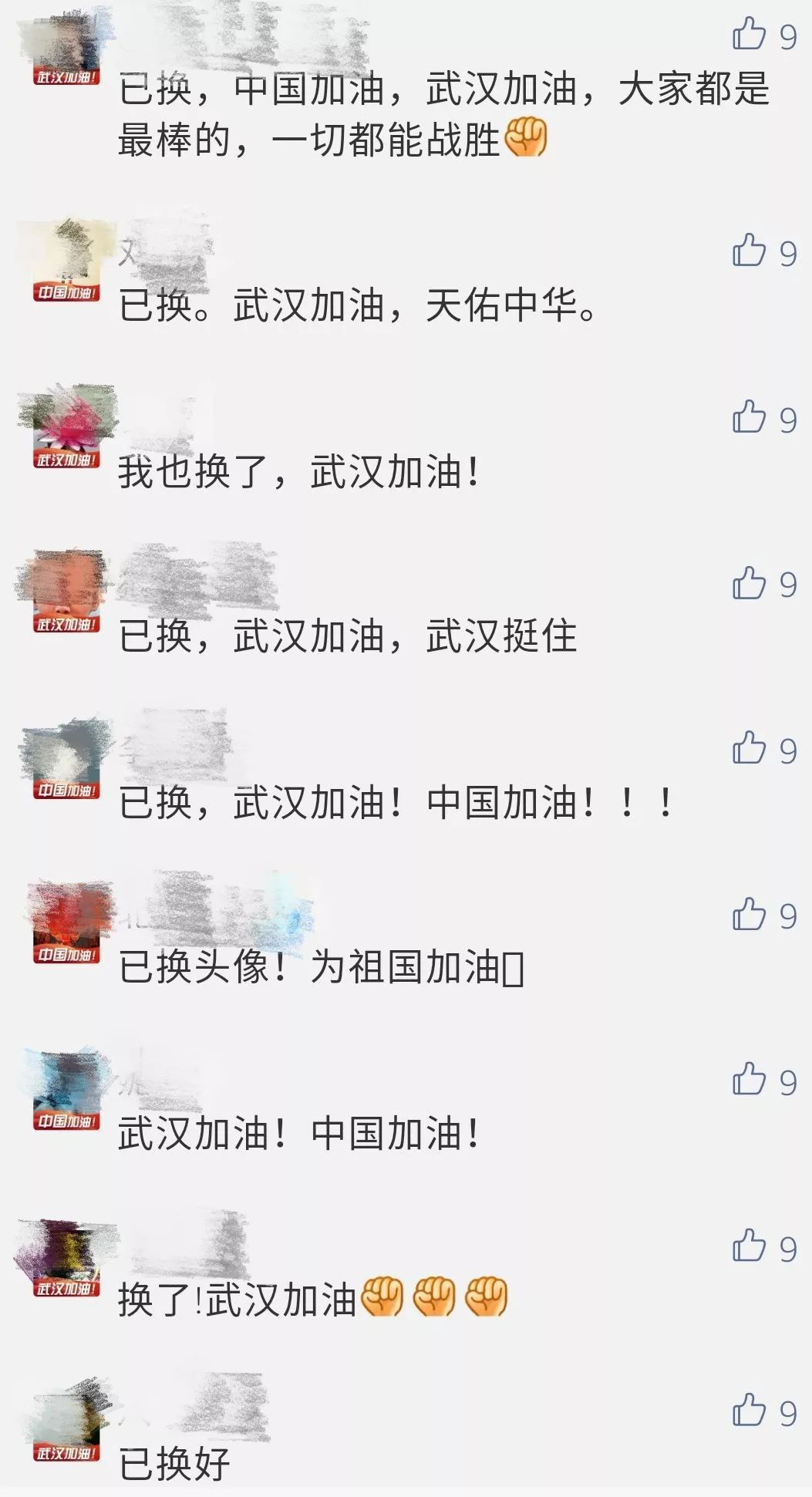Like the comment 我也换了，武汉加油！
The width and height of the screenshot is (812, 1497).
(x=748, y=417)
